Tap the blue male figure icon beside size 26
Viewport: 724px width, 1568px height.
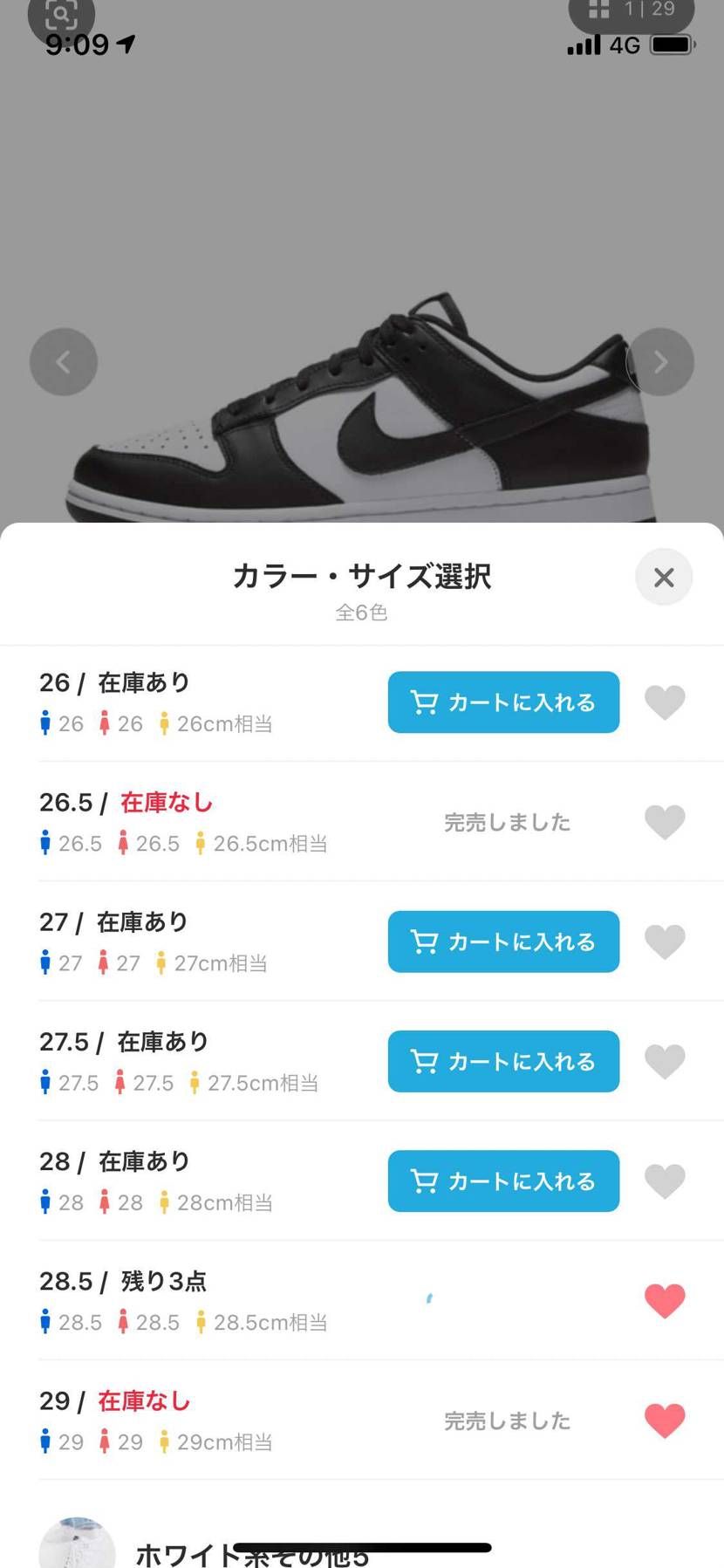(46, 722)
